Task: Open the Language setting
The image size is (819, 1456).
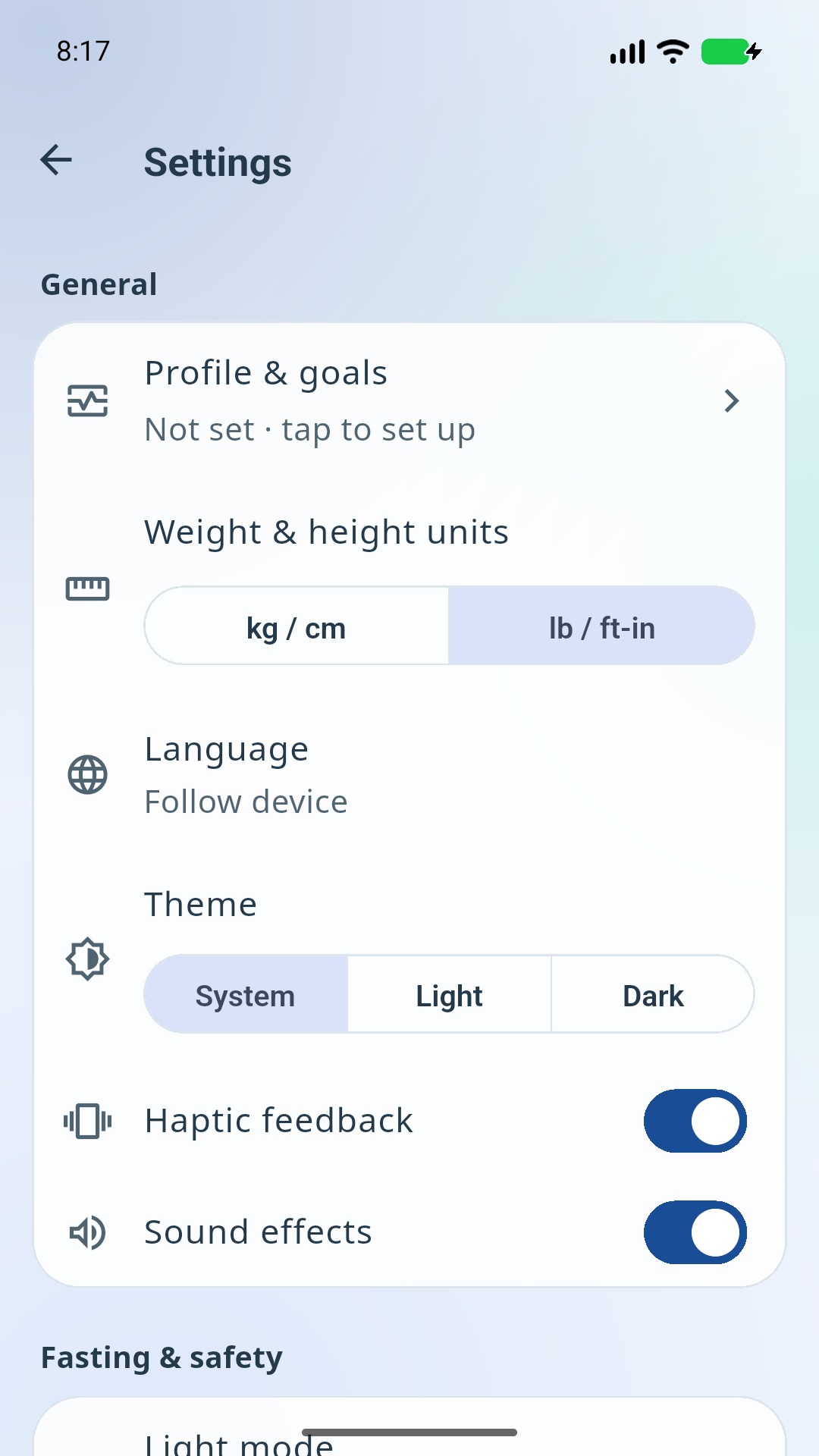Action: tap(409, 775)
